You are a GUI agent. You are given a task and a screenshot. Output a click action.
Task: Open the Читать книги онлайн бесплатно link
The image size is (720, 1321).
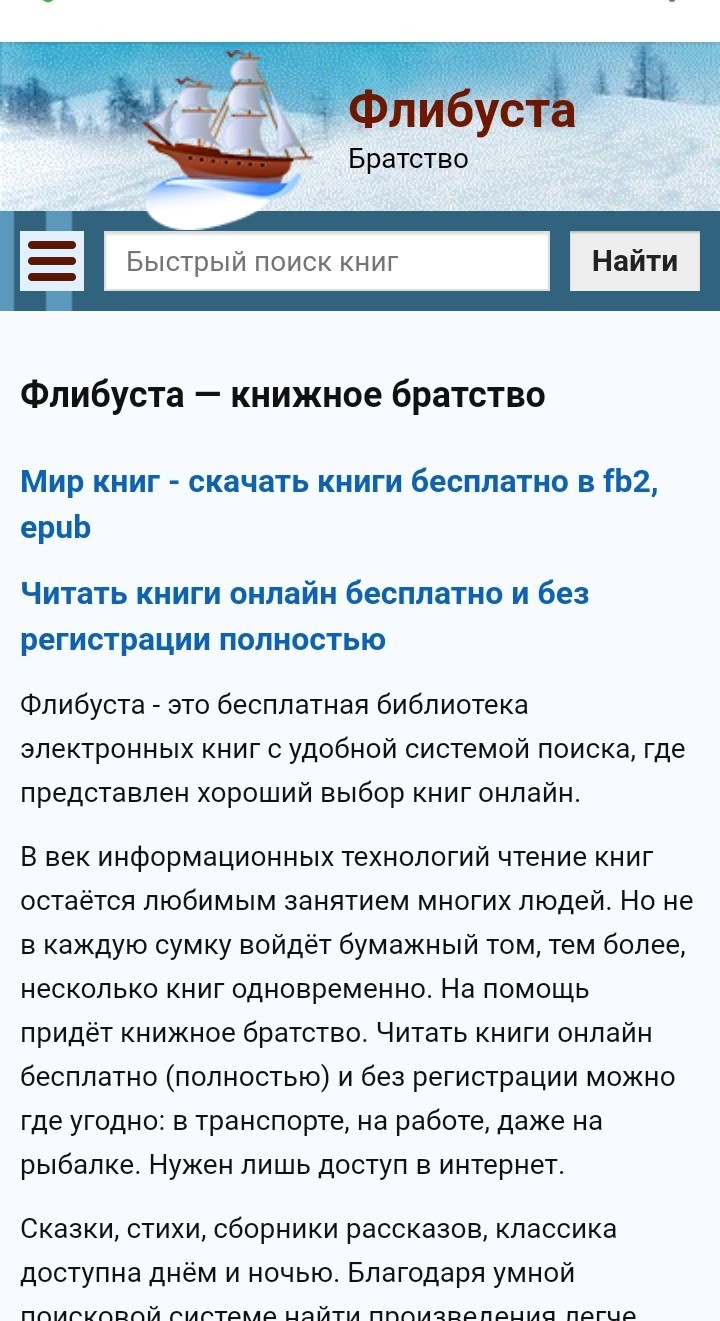tap(305, 616)
